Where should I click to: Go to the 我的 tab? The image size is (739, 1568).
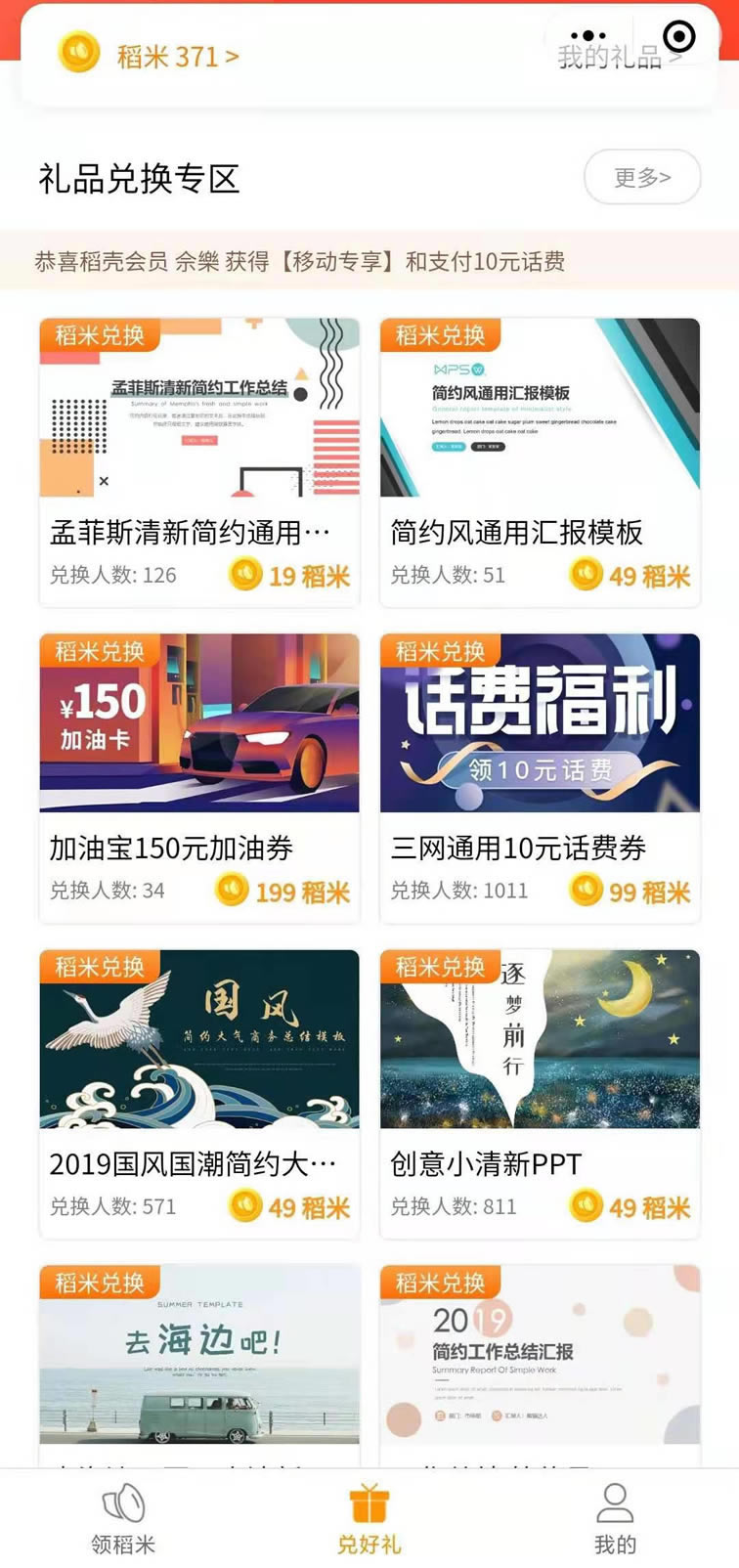615,1518
